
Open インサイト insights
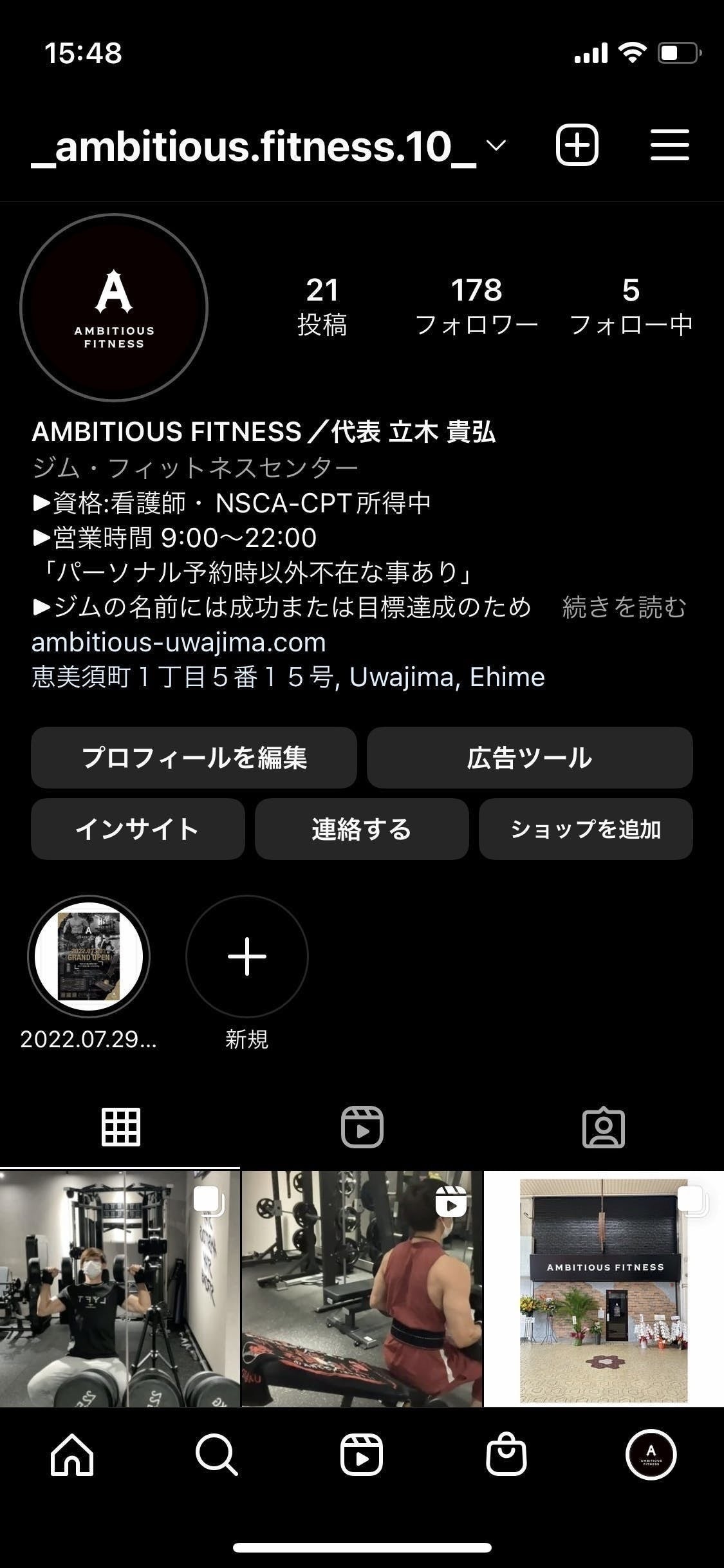138,829
